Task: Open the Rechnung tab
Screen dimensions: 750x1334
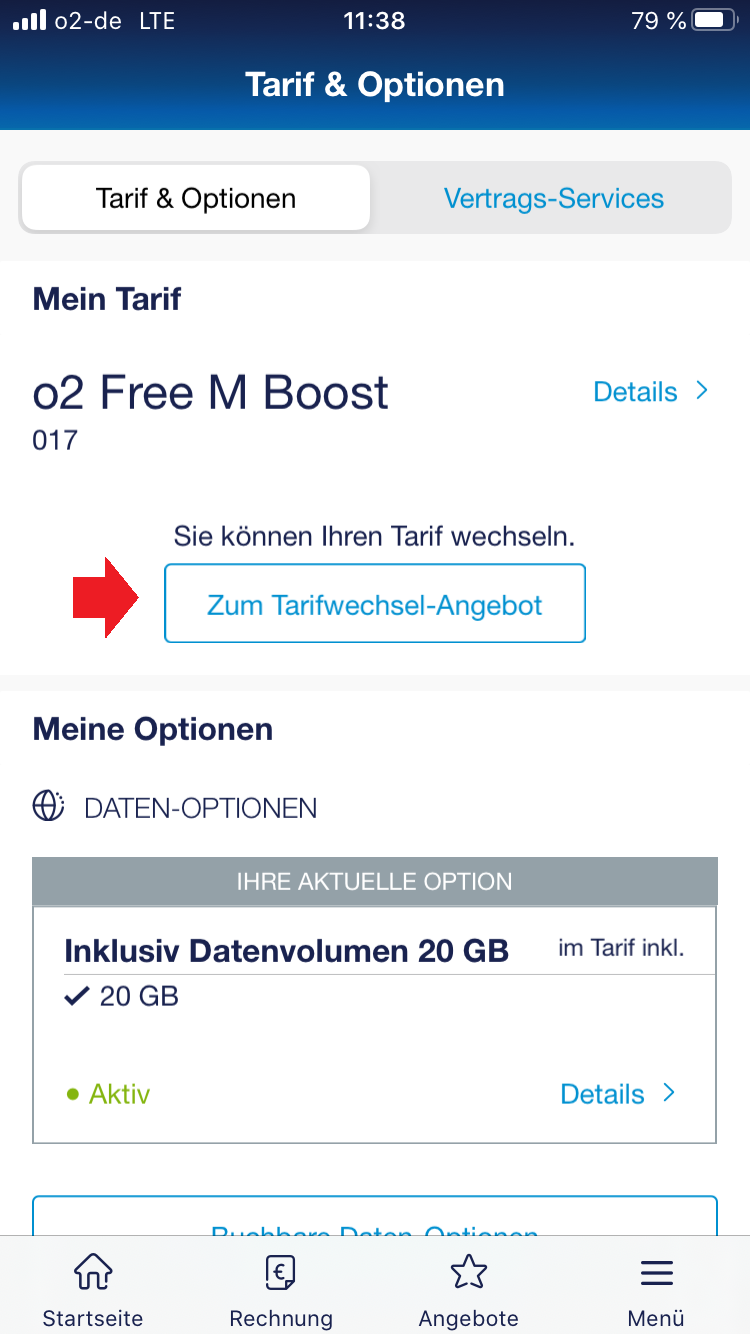Action: 281,1289
